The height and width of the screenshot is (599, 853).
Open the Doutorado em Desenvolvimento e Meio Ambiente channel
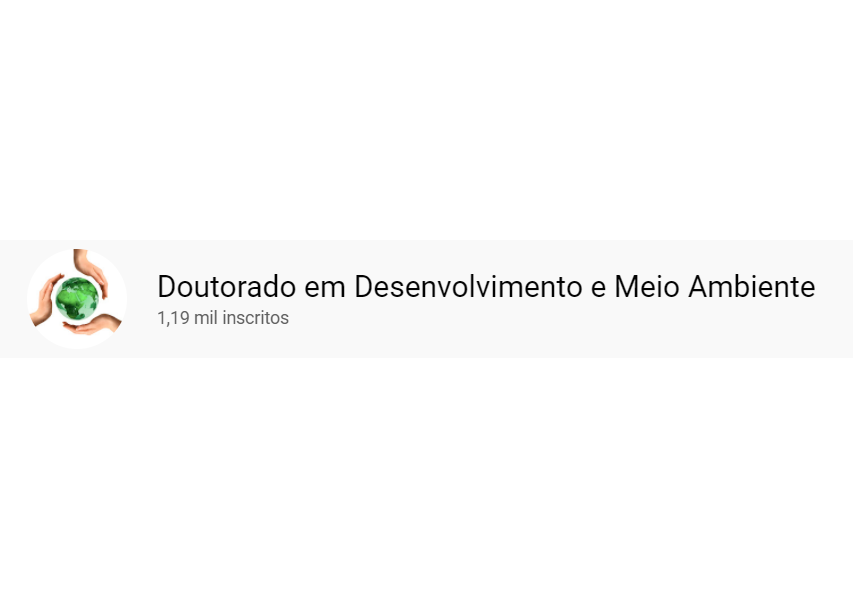tap(485, 288)
